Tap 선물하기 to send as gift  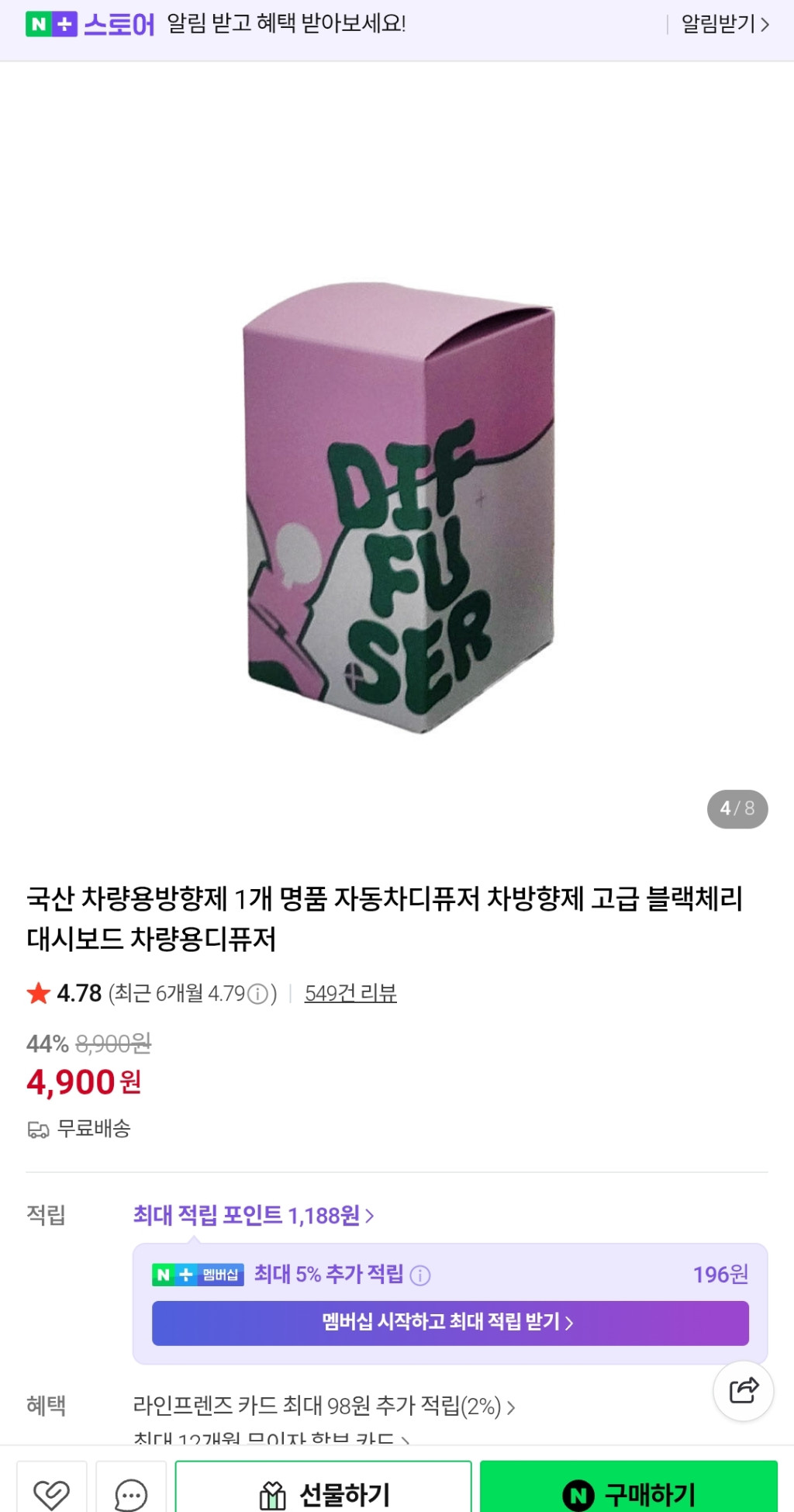pyautogui.click(x=323, y=1492)
